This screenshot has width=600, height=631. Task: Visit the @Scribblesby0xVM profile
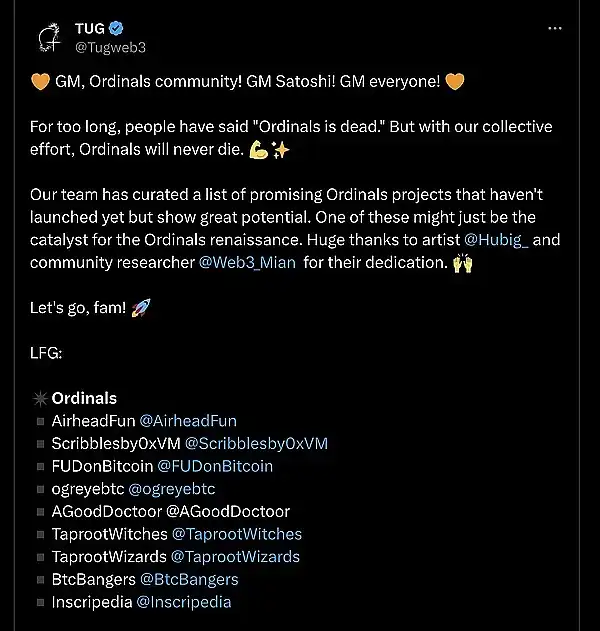tap(256, 443)
